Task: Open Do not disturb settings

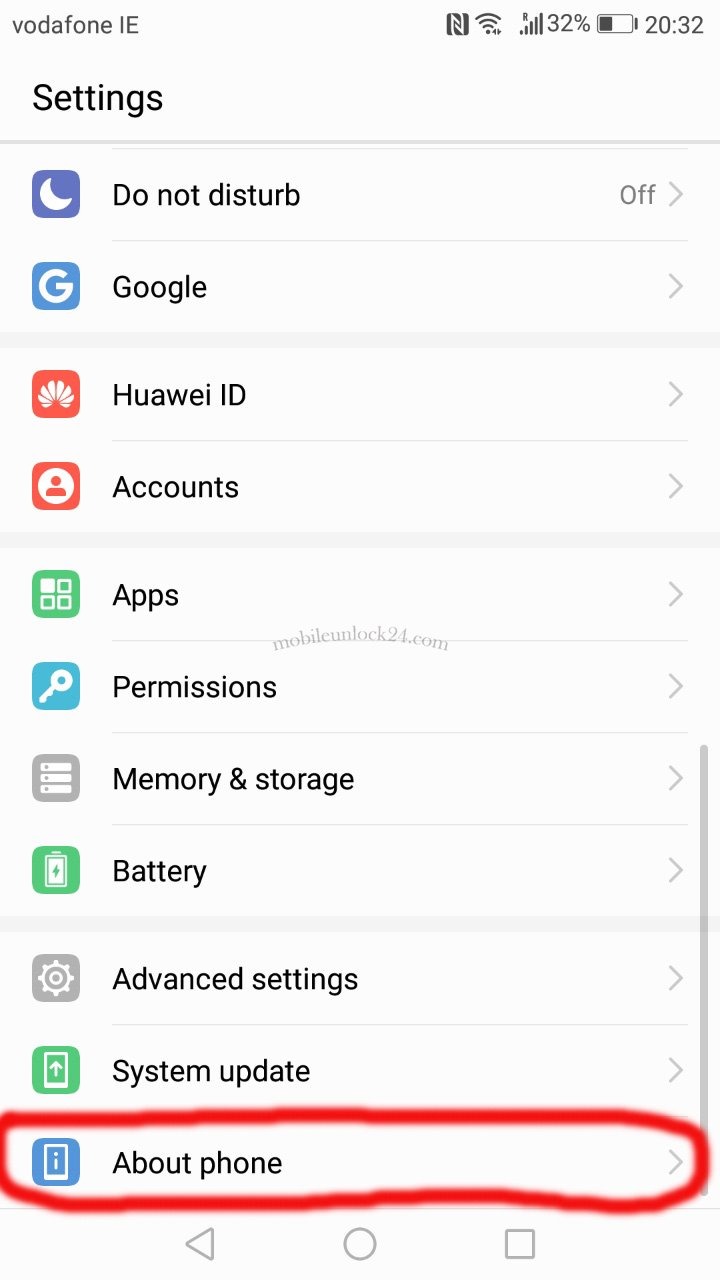Action: pos(360,195)
